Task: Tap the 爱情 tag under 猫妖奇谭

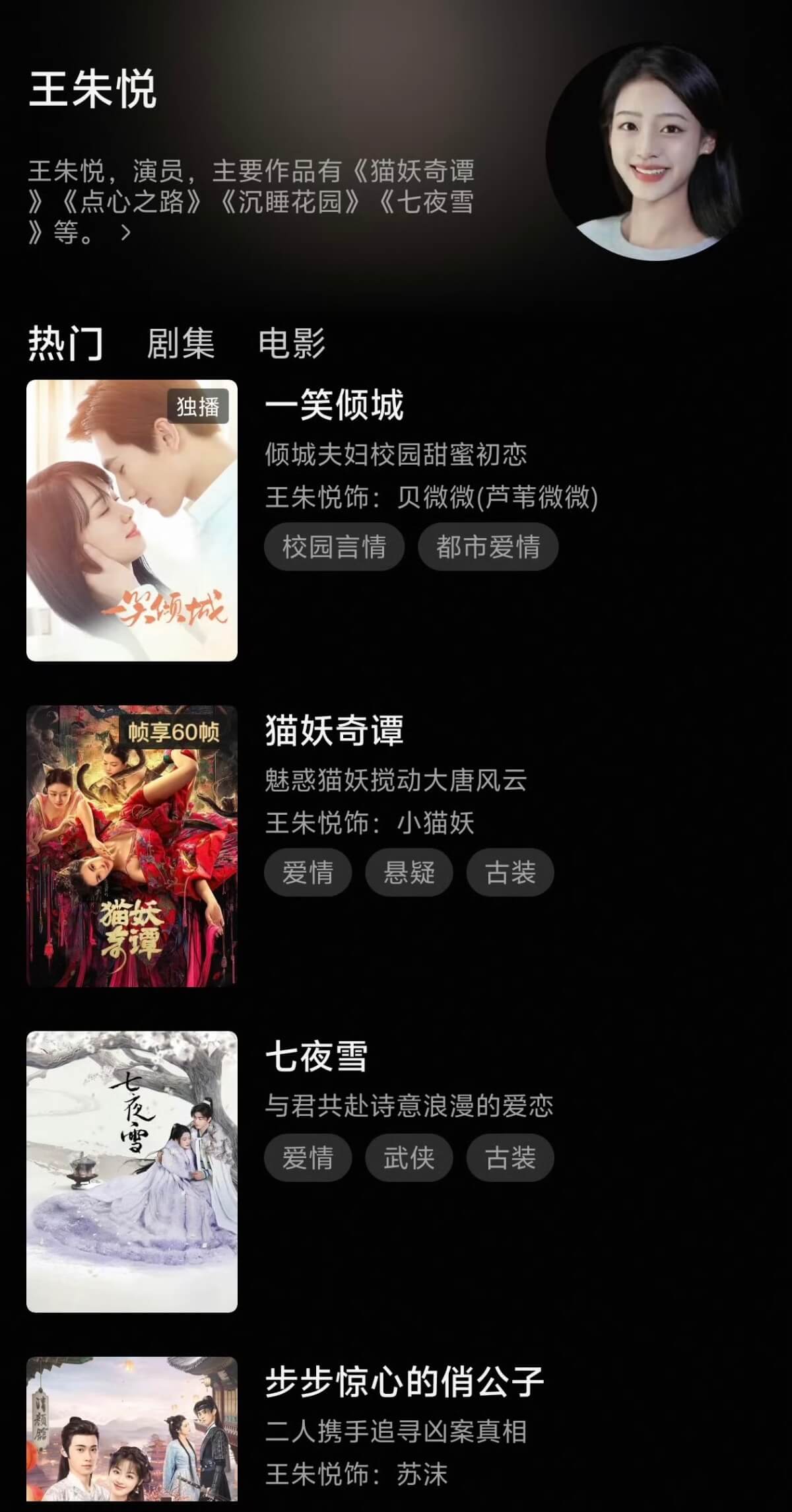Action: coord(308,872)
